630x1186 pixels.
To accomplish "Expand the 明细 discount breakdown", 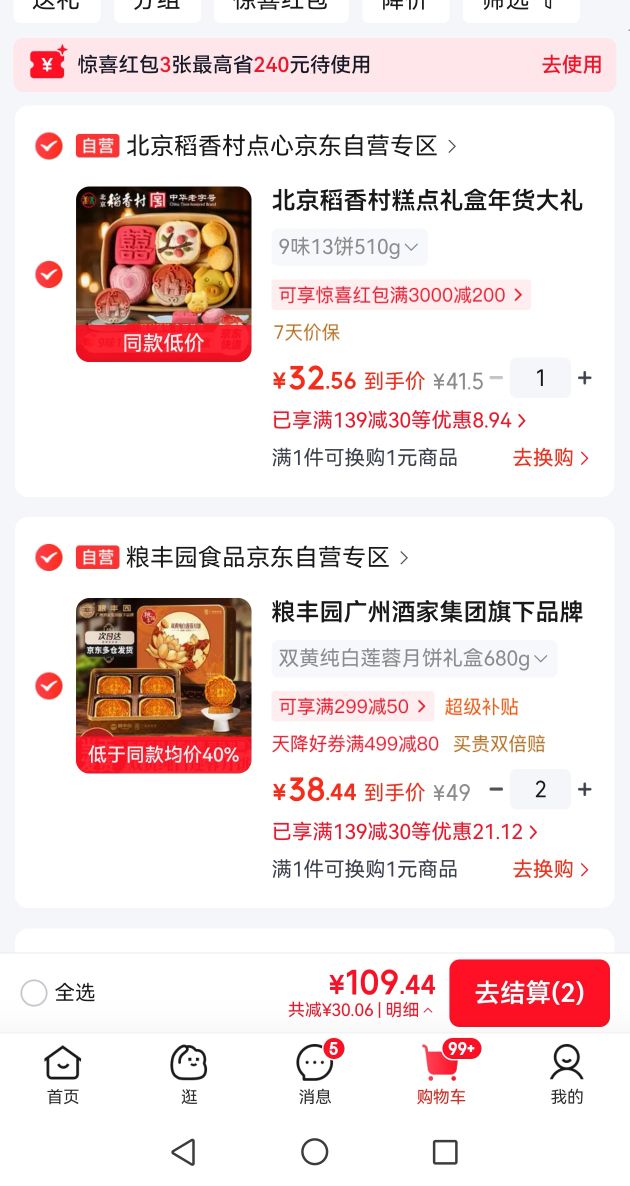I will pos(410,1010).
